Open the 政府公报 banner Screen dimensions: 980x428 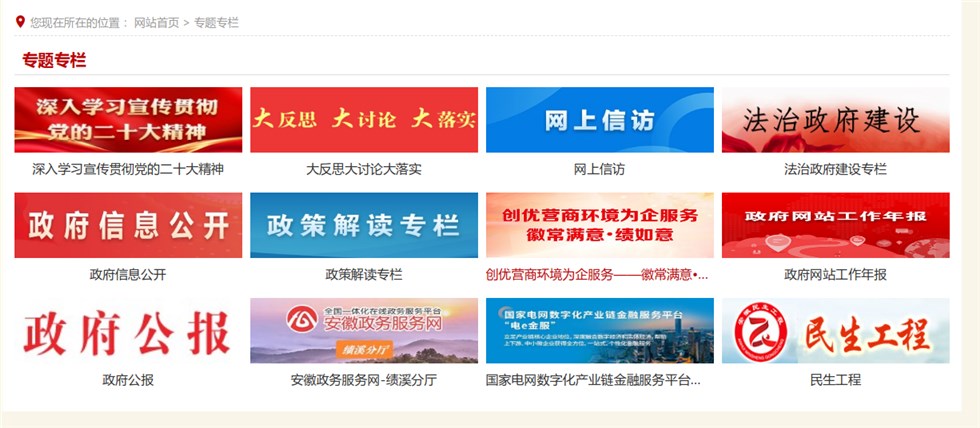128,331
